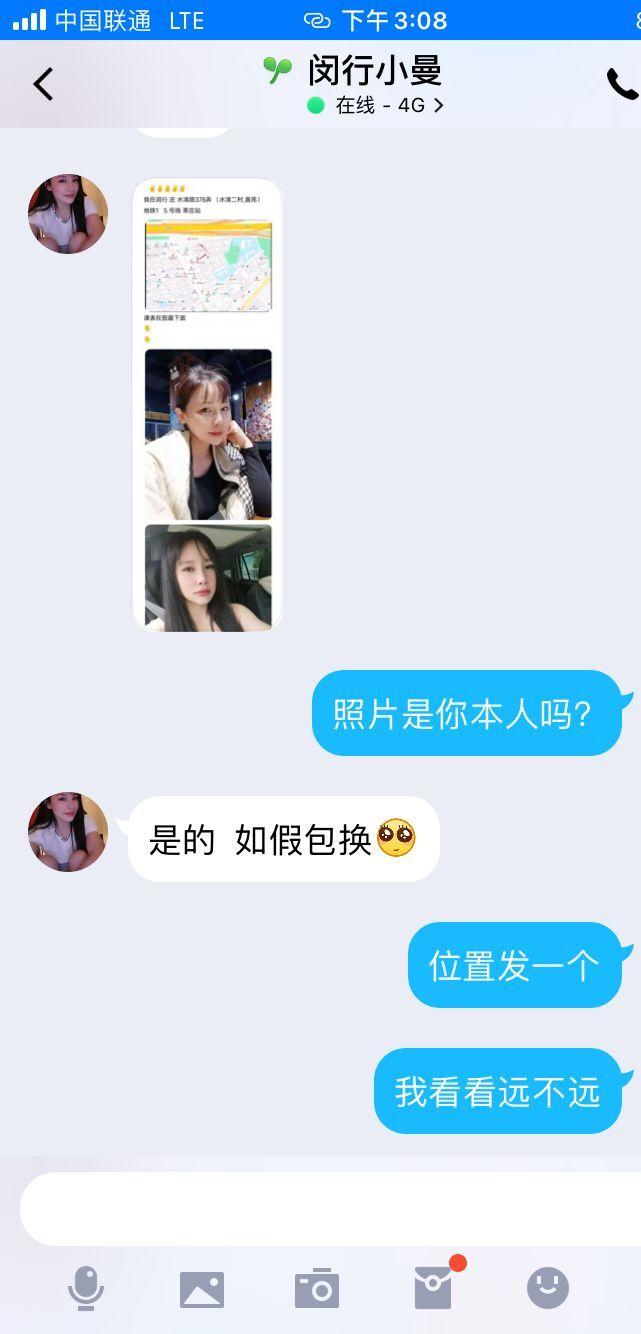Start a voice call with 闵行小曼
The width and height of the screenshot is (641, 1334).
pyautogui.click(x=621, y=84)
